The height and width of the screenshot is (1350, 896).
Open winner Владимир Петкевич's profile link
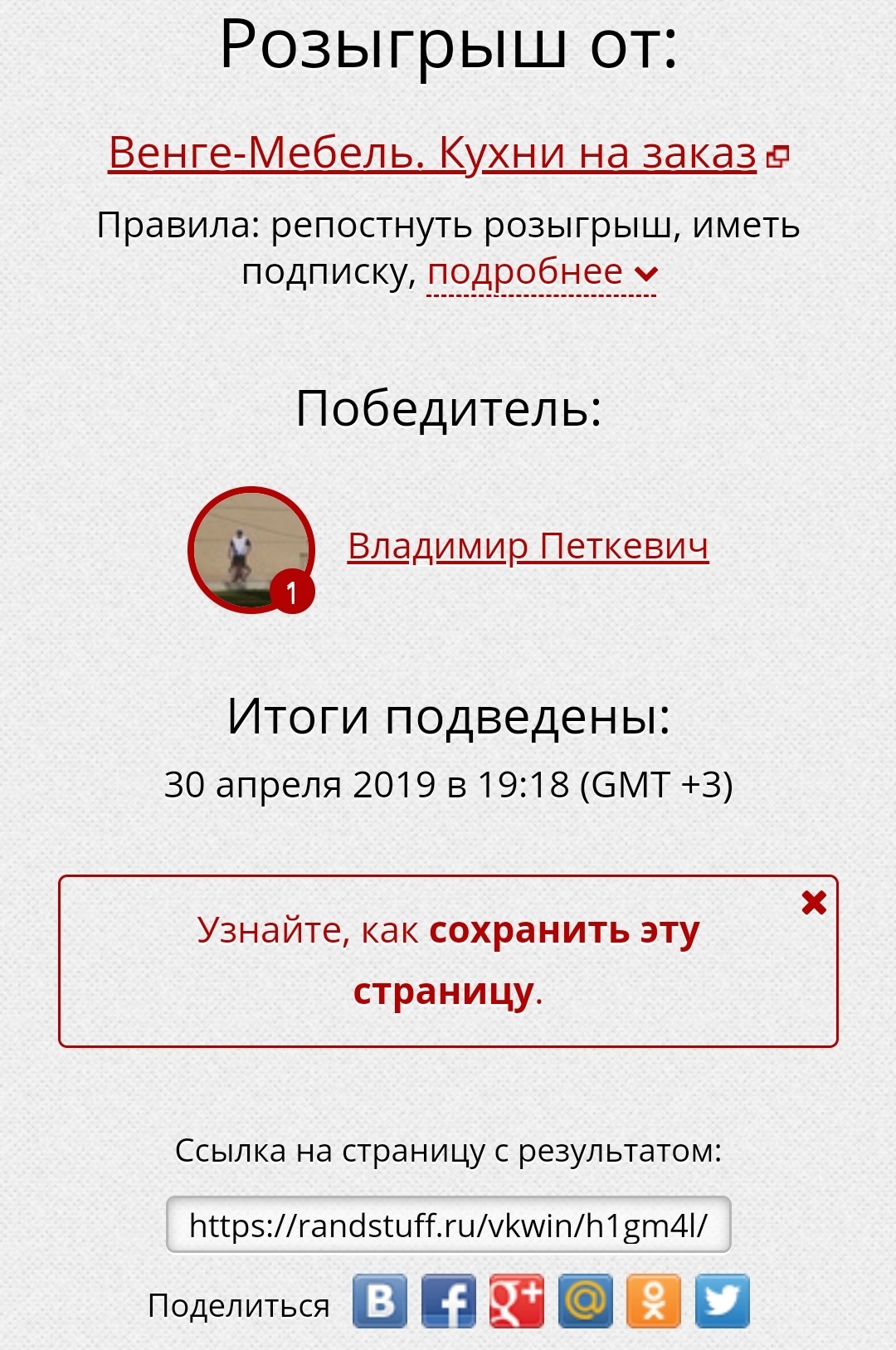tap(528, 546)
